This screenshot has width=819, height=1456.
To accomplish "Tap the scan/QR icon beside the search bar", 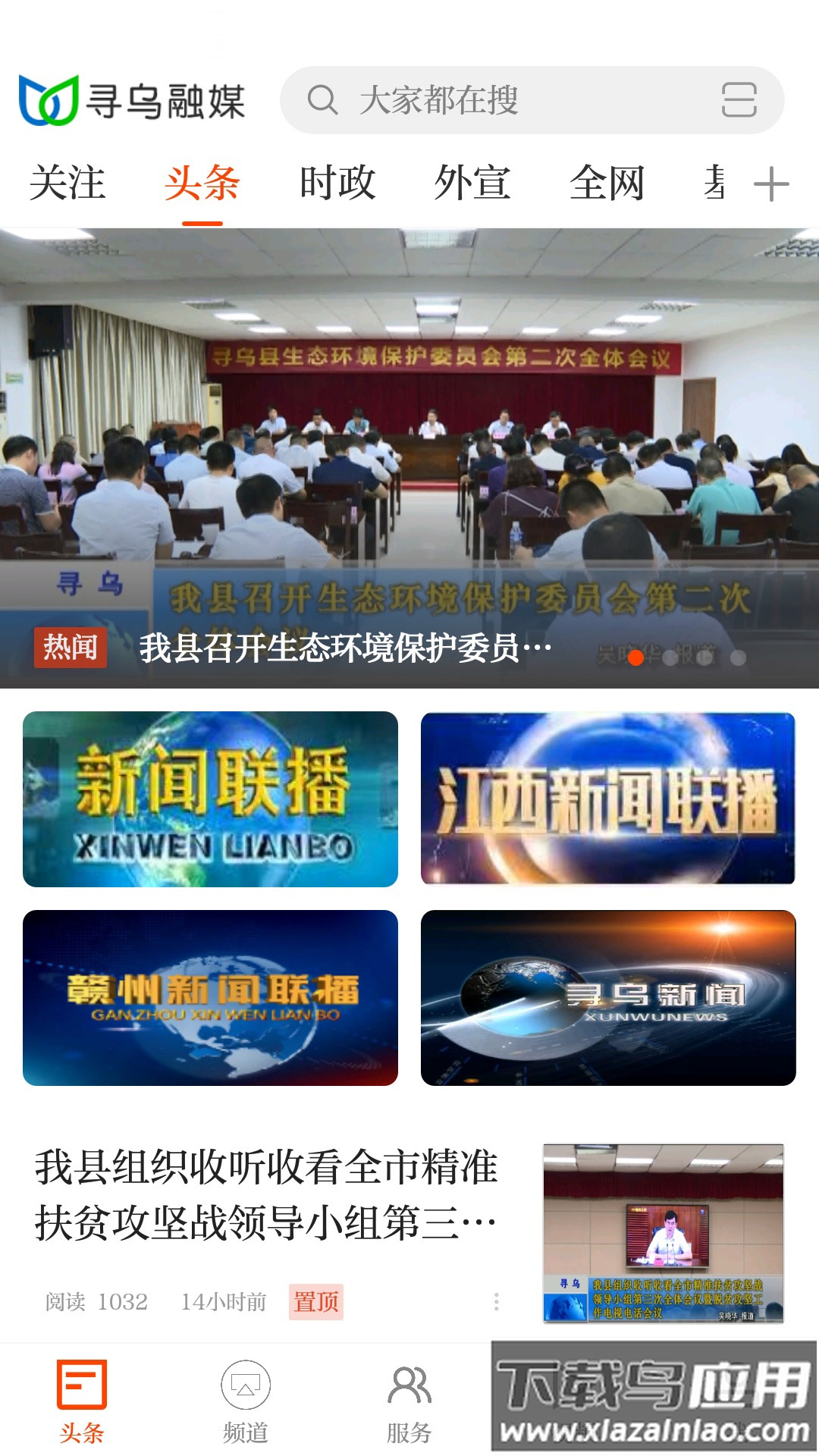I will click(741, 101).
